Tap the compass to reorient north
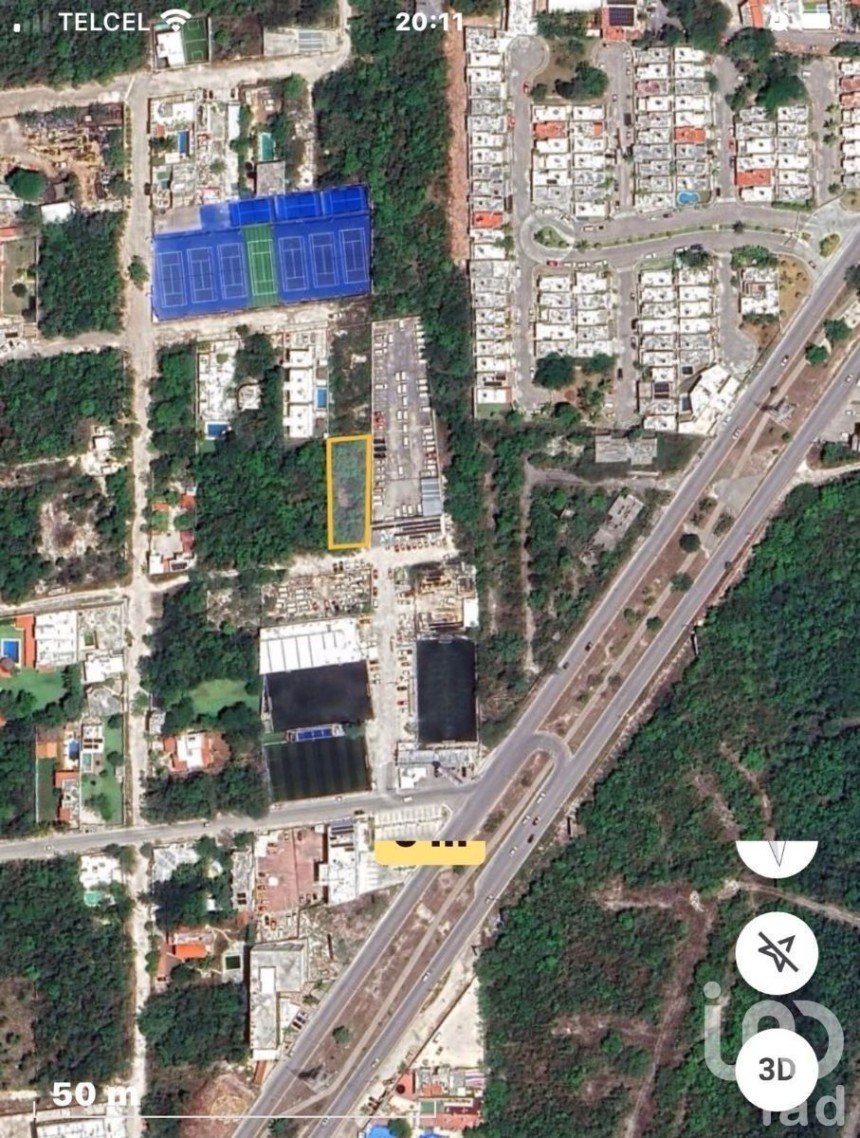 point(777,857)
